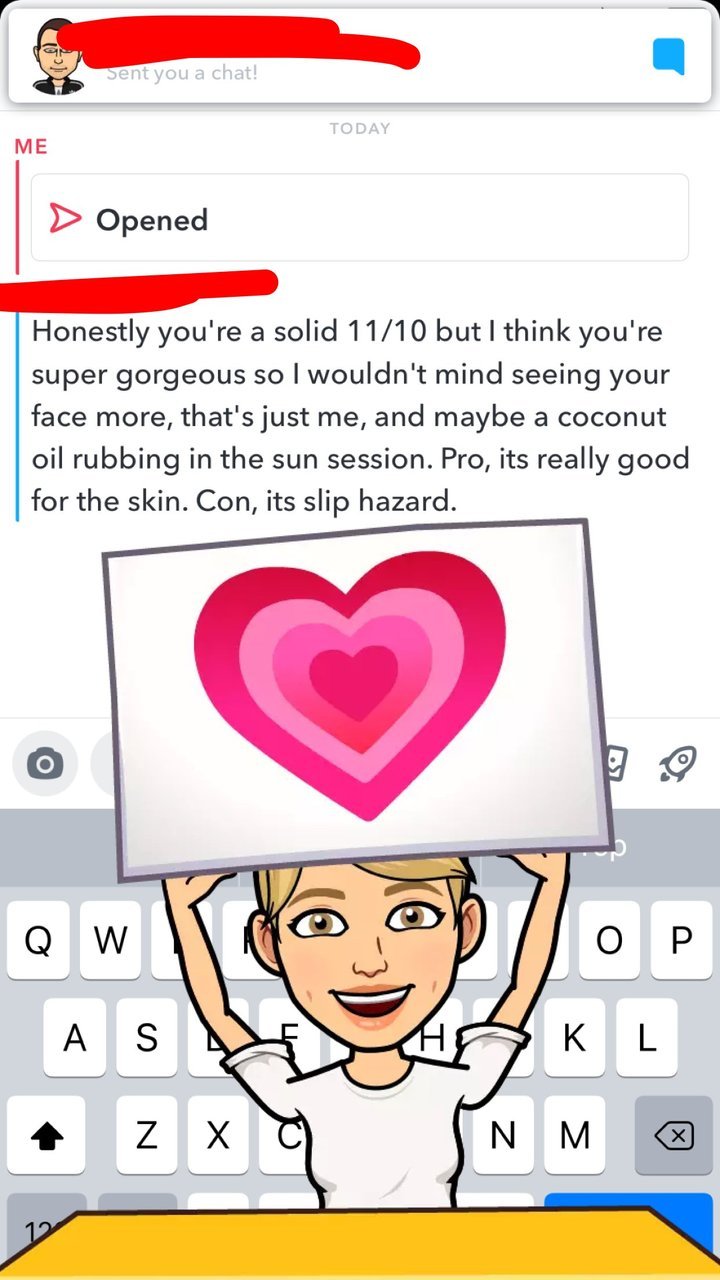Toggle the shift key on keyboard
Screen dimensions: 720x1280
46,1135
